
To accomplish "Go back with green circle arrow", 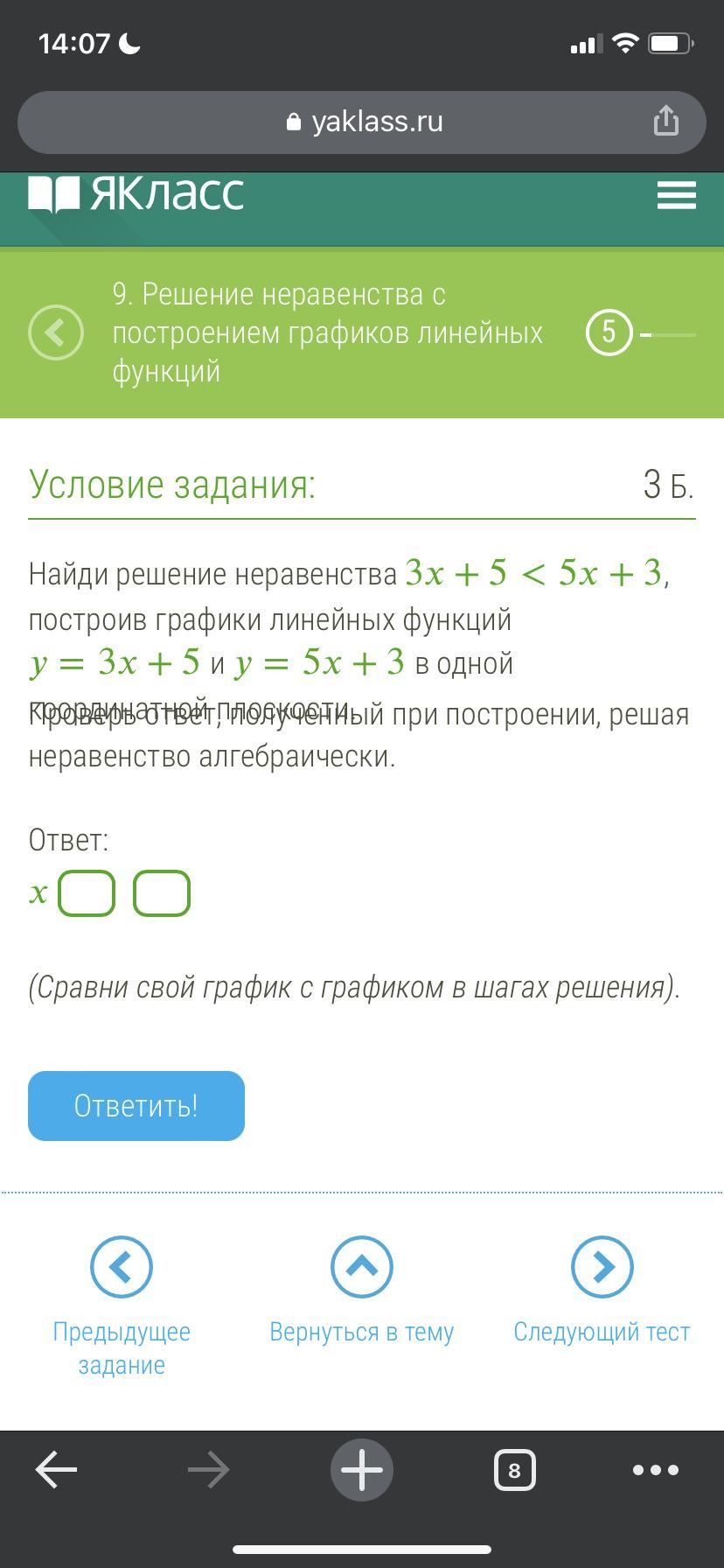I will [56, 332].
